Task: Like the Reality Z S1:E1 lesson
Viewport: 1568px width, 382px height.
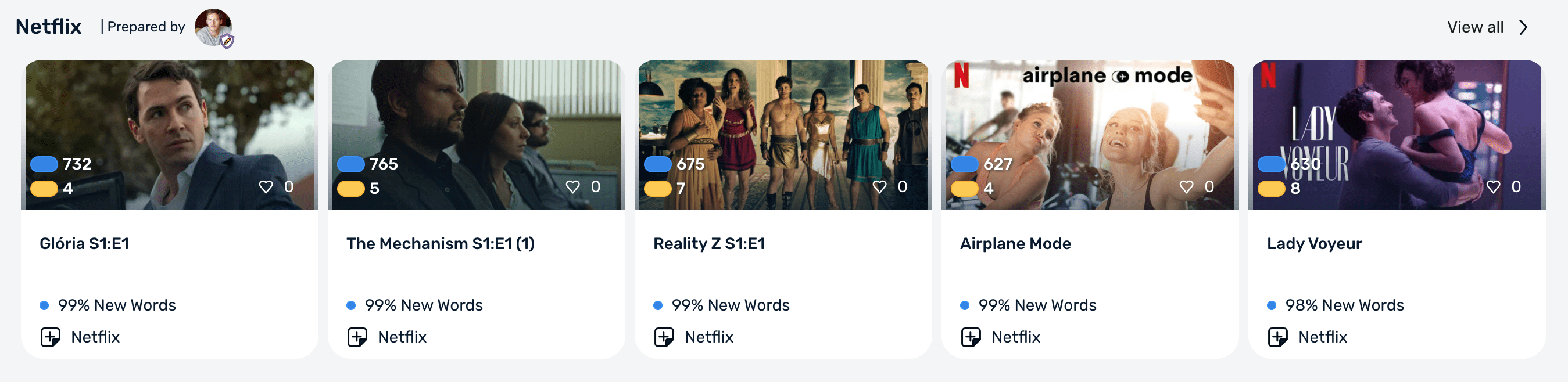Action: [x=879, y=187]
